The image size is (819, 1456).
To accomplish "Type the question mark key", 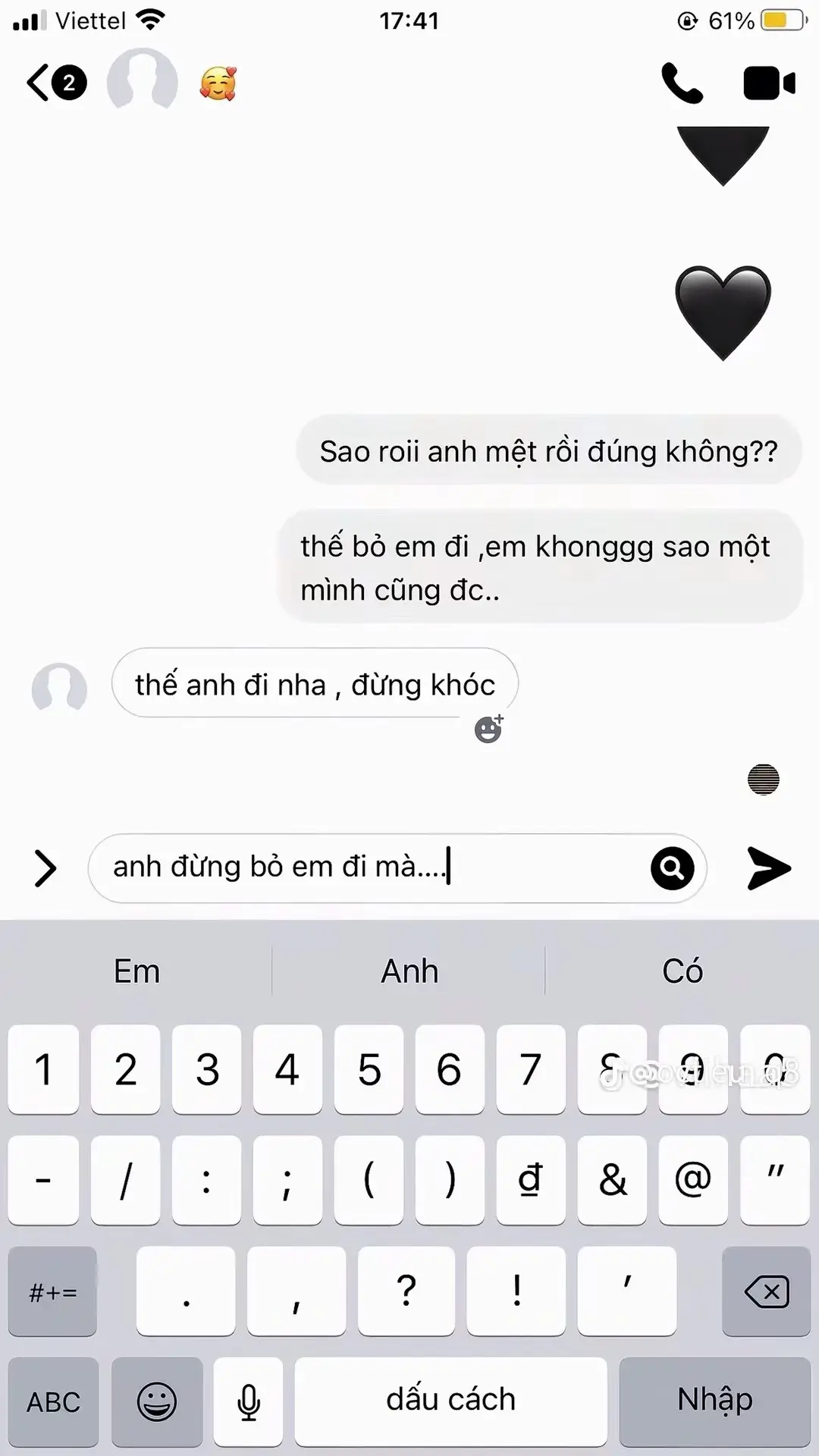I will coord(406,1291).
